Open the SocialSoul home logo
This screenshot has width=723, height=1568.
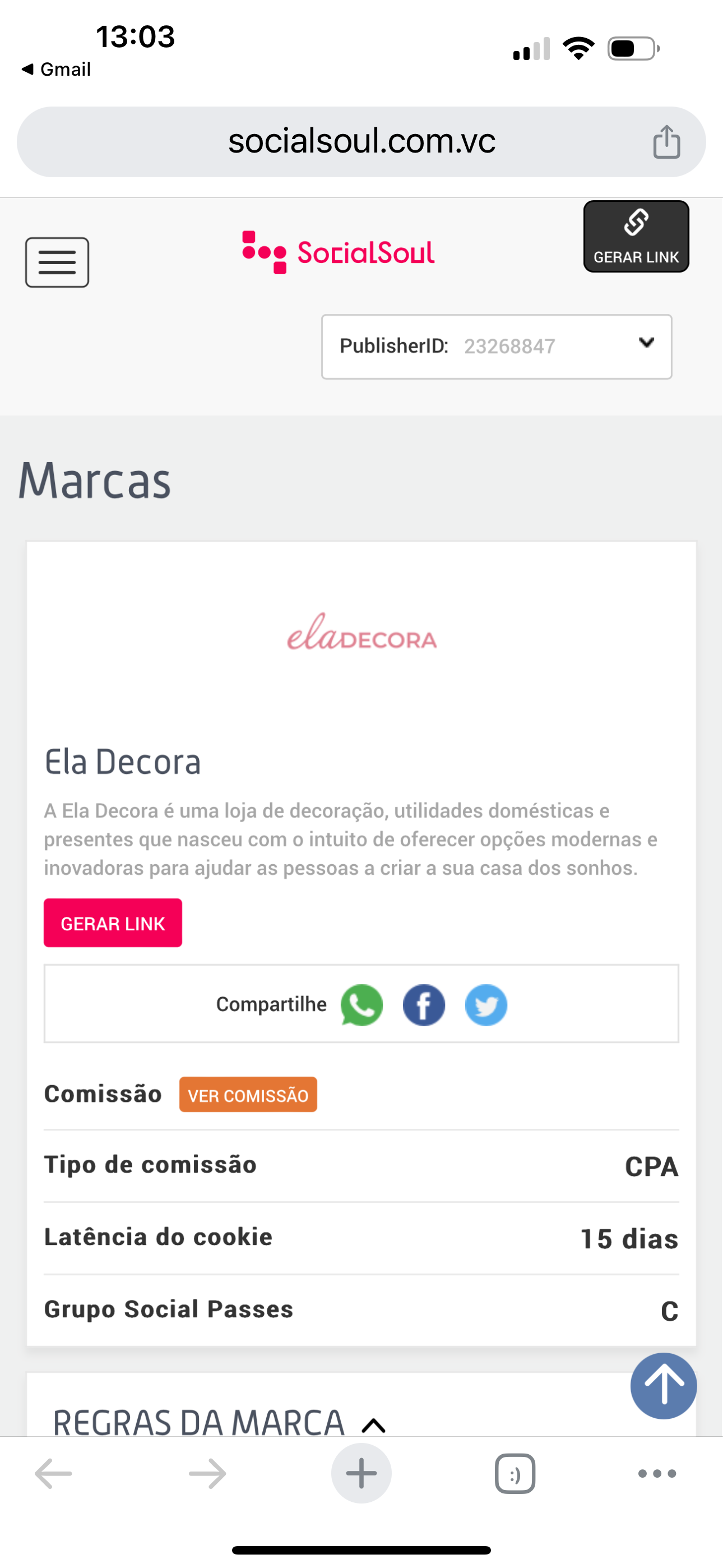click(x=339, y=252)
